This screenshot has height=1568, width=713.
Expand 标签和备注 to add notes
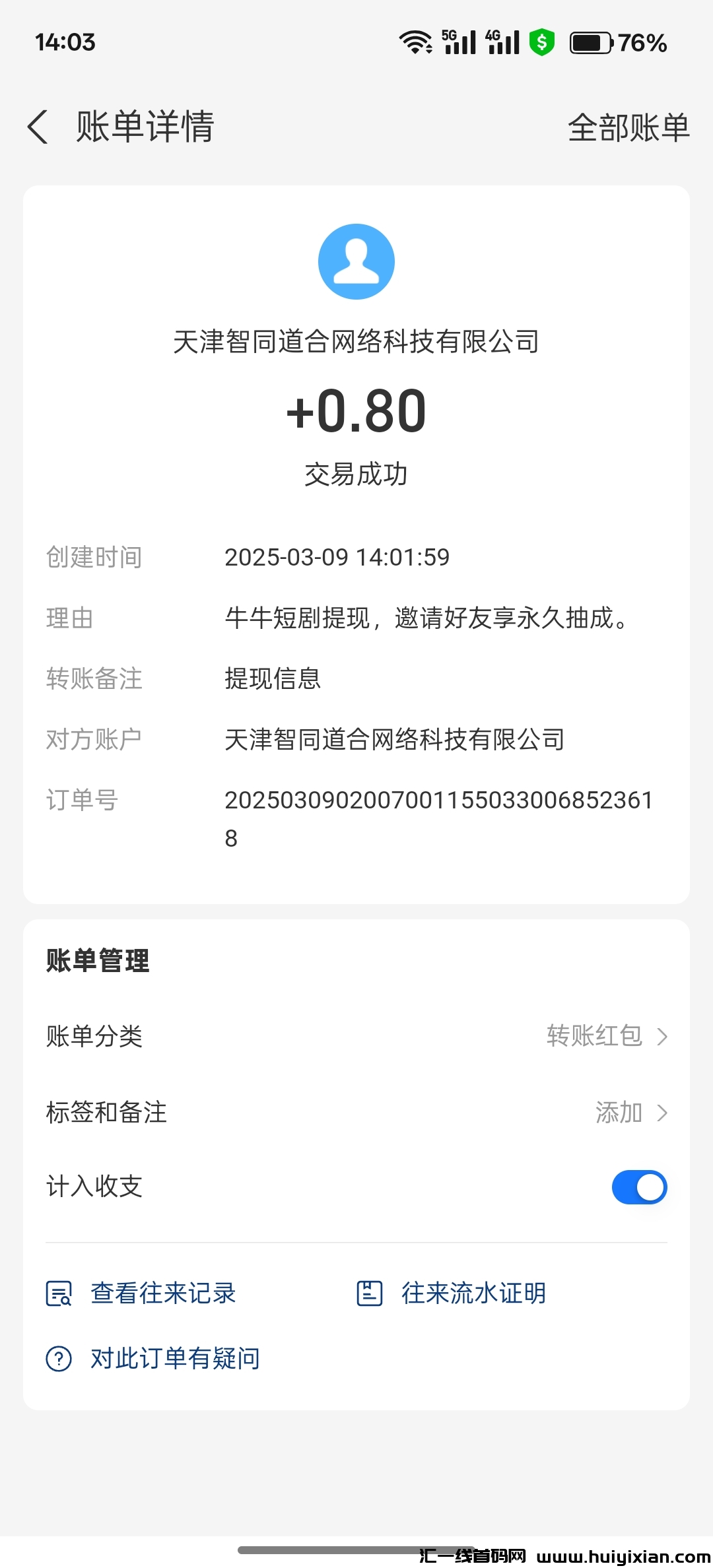[356, 1111]
